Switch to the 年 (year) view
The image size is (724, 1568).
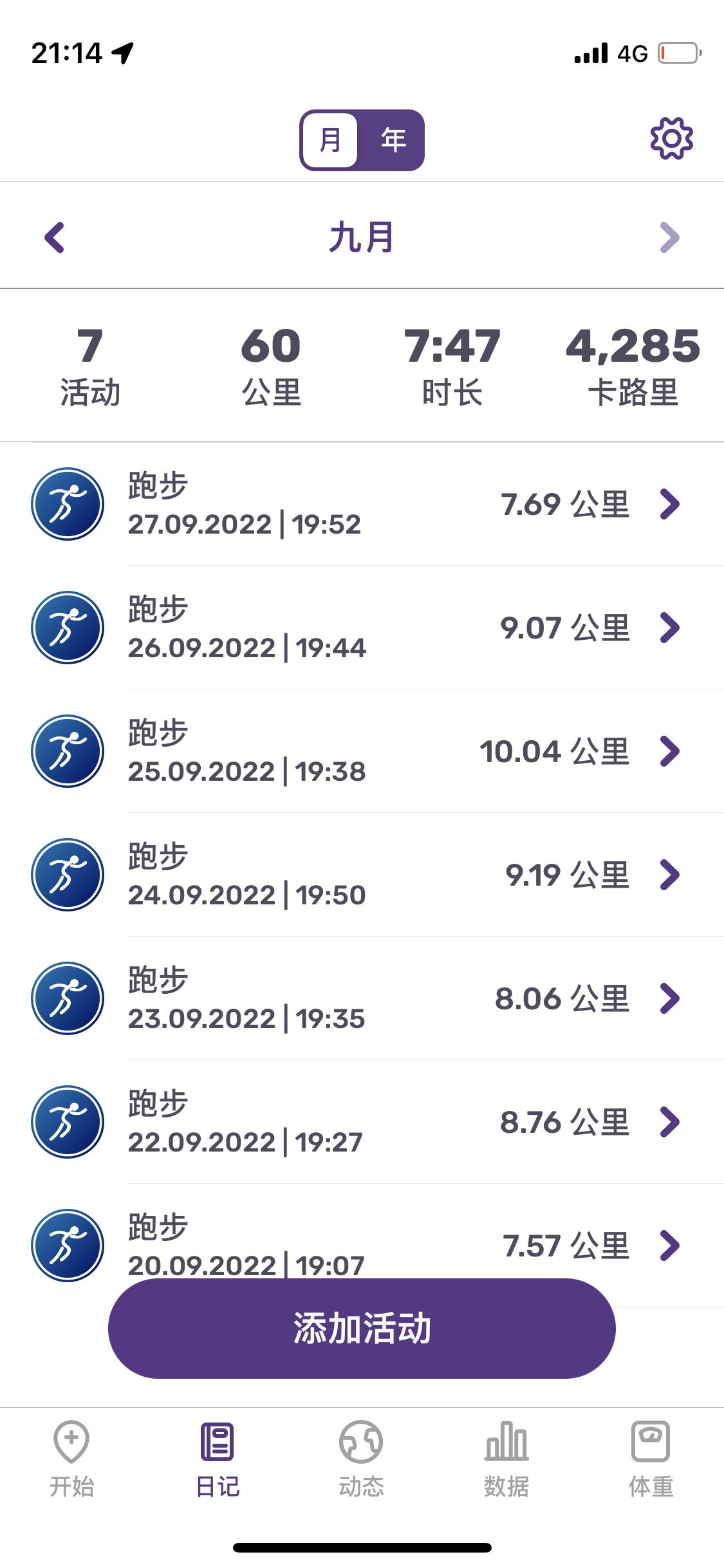(x=393, y=140)
